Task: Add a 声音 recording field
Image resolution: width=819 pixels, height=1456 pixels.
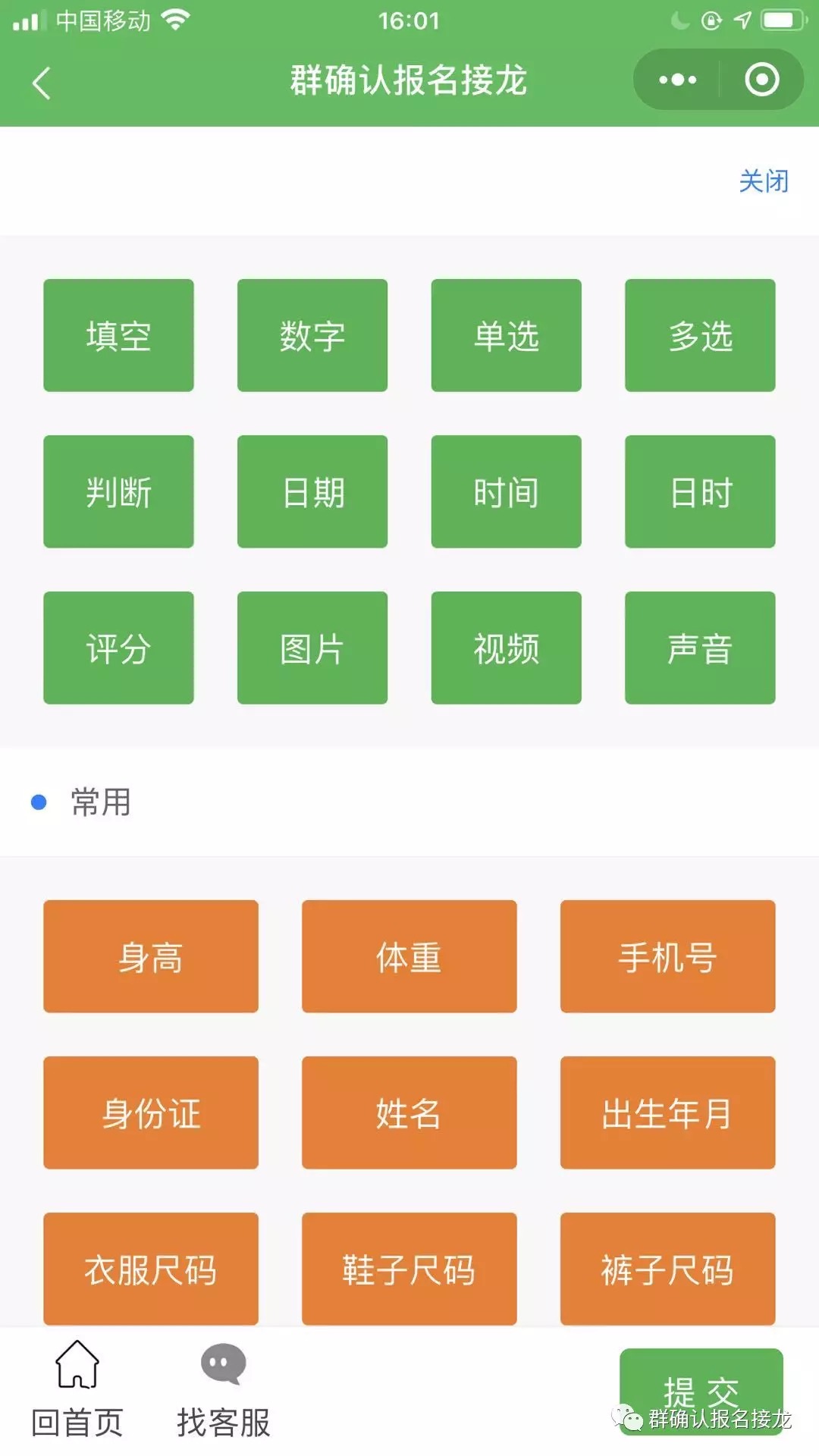Action: click(700, 648)
